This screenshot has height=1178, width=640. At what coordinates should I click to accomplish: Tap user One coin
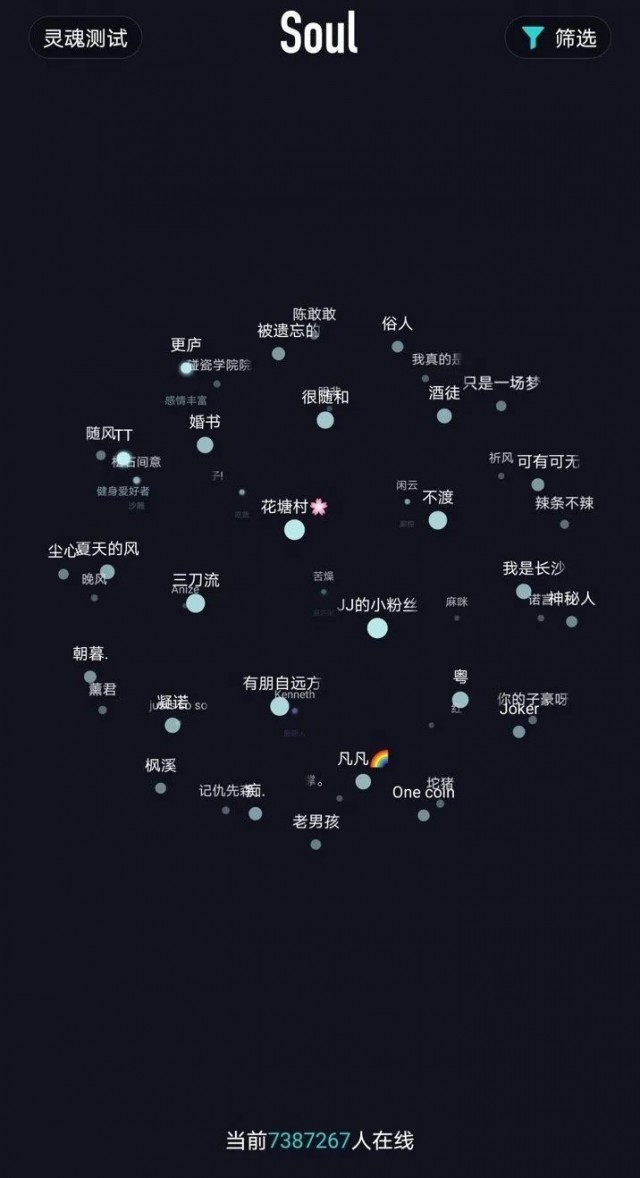pyautogui.click(x=423, y=815)
